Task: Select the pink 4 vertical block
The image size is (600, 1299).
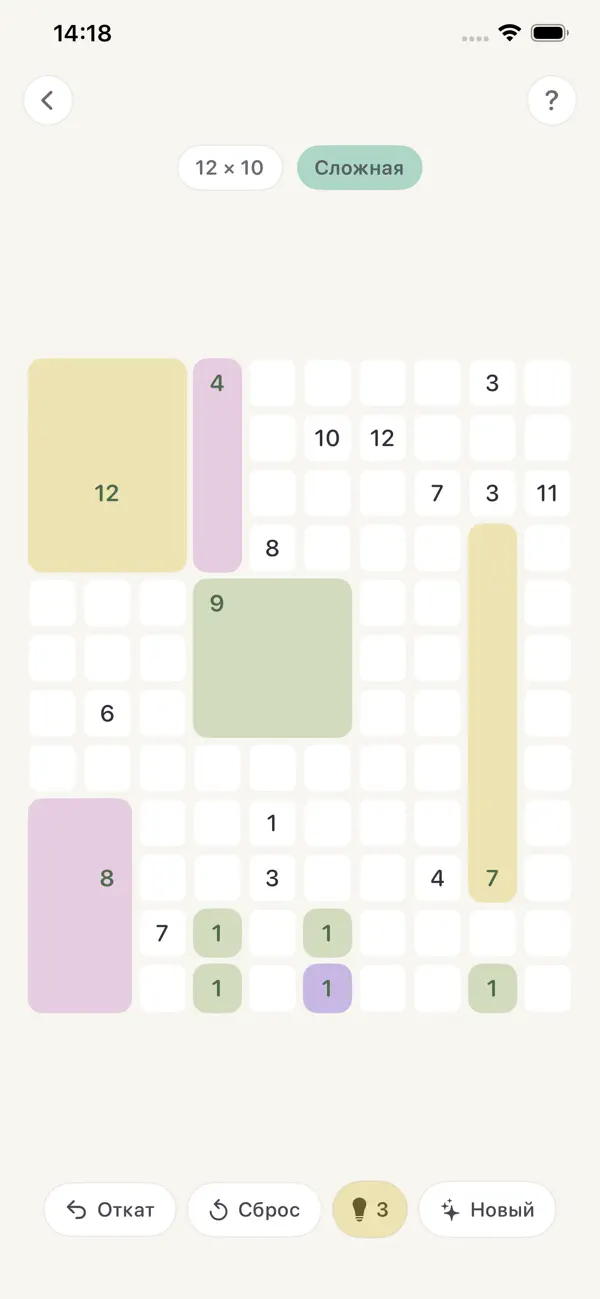Action: pyautogui.click(x=217, y=465)
